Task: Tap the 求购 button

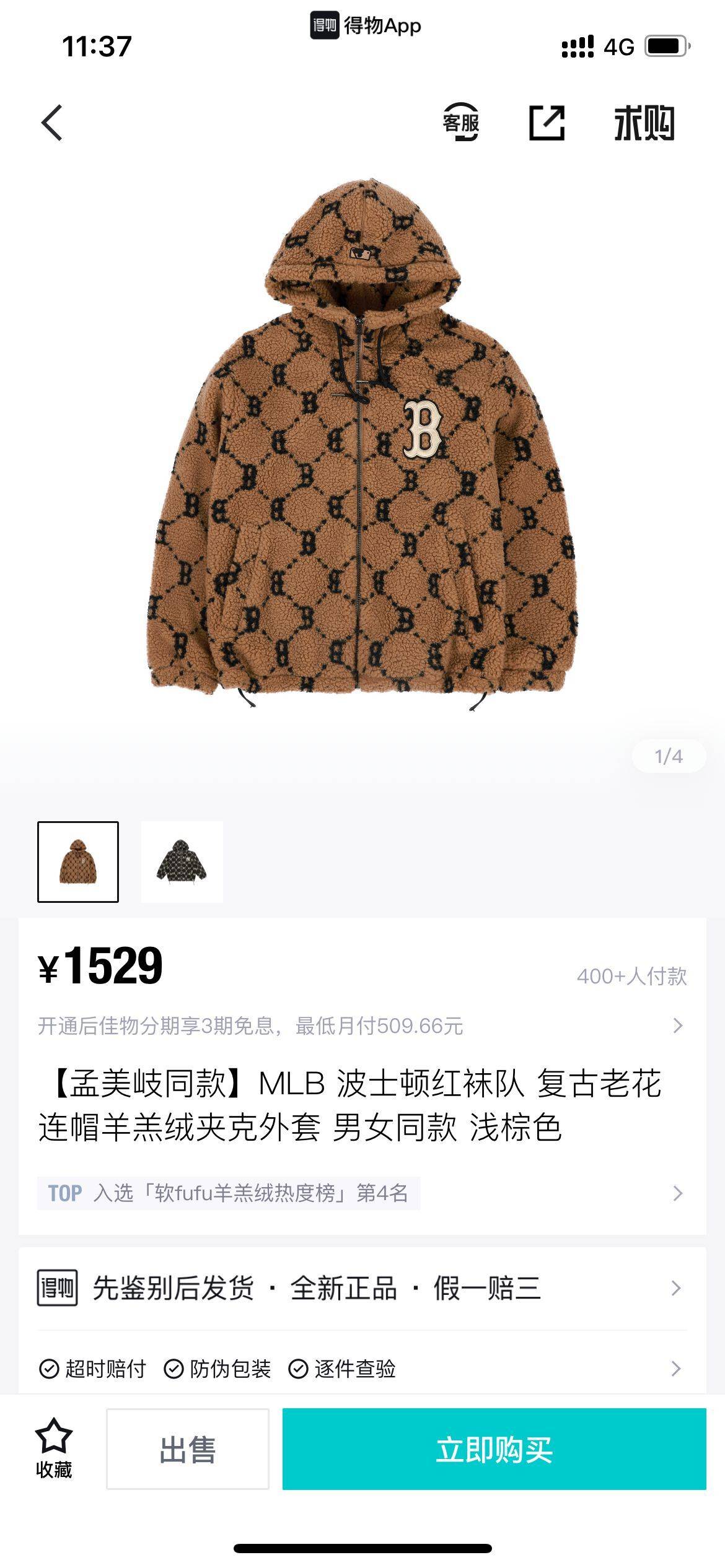Action: 644,123
